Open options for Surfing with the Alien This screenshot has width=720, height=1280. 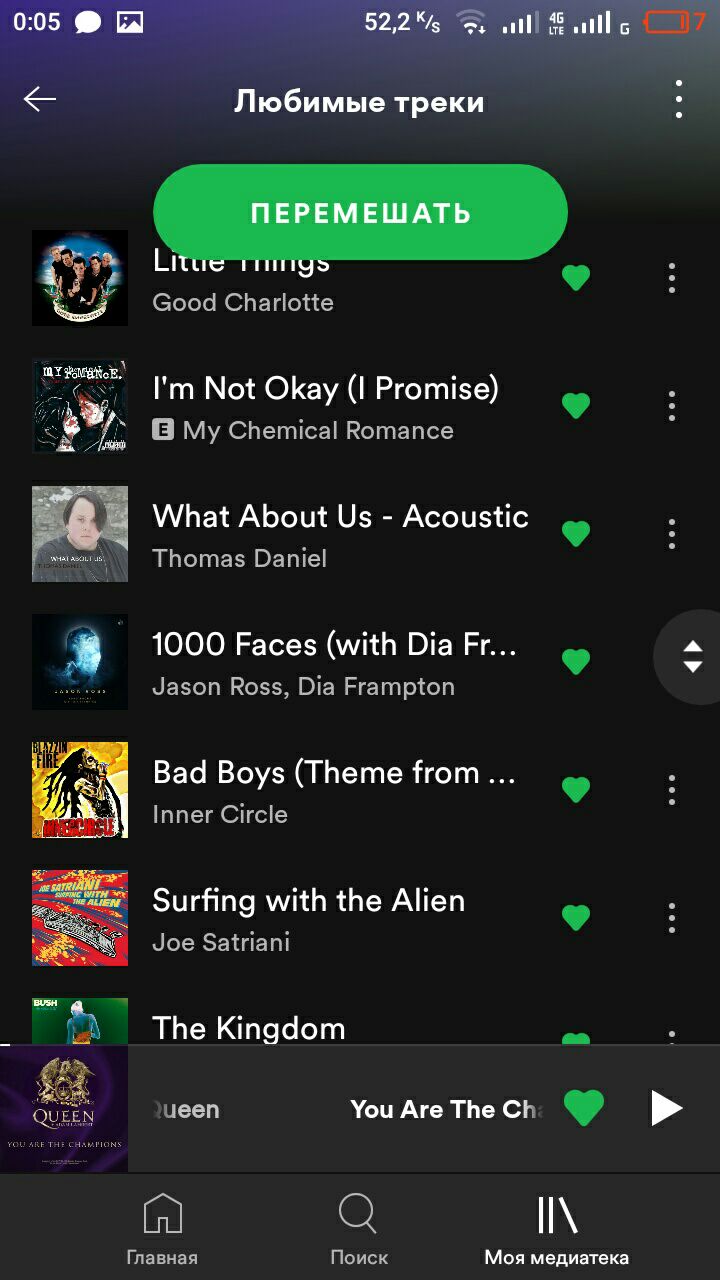pos(672,918)
